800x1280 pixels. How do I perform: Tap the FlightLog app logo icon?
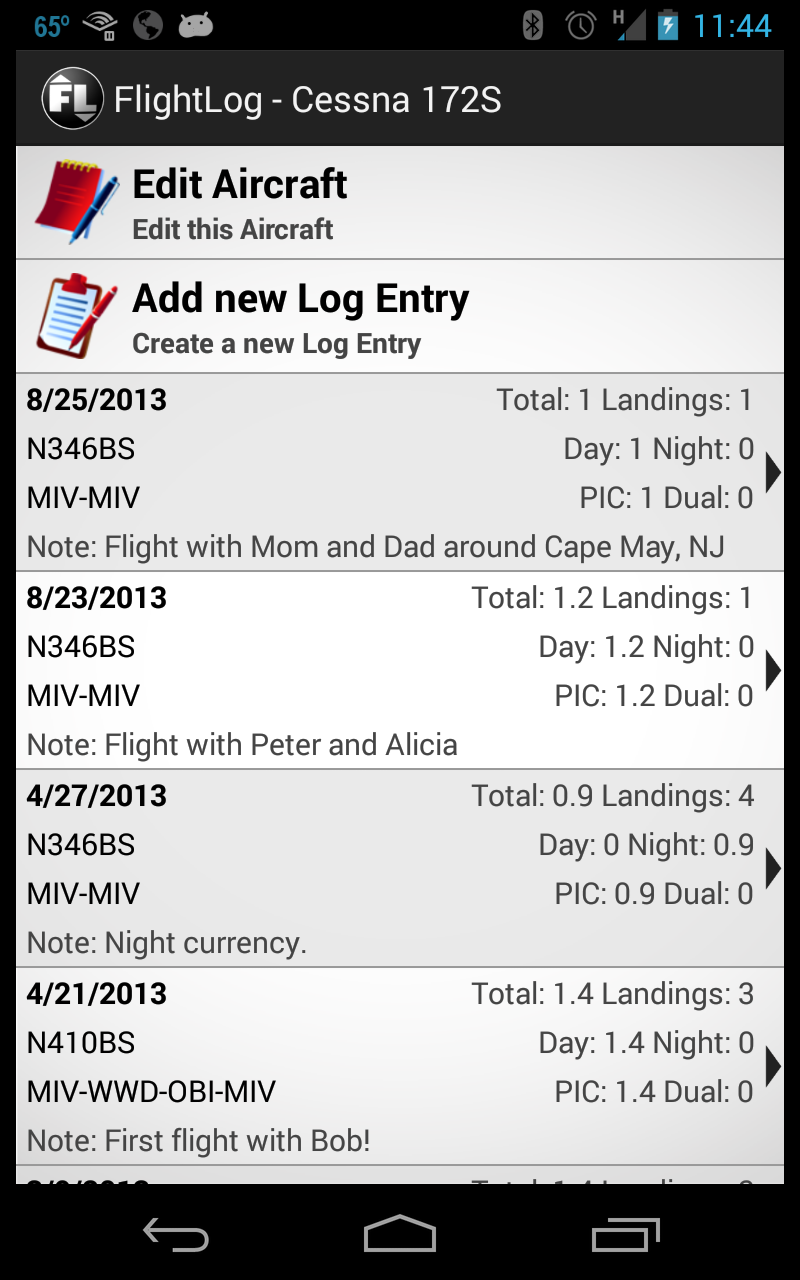tap(71, 97)
